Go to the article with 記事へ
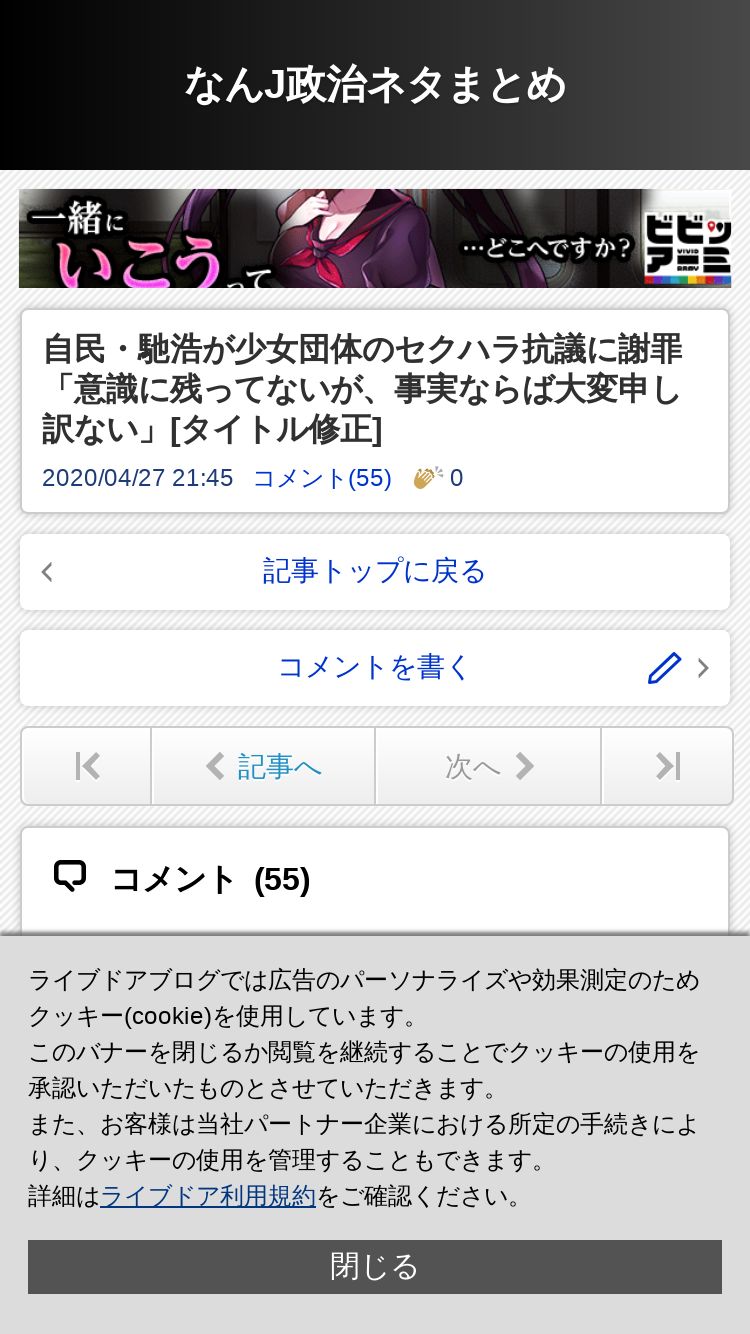The image size is (750, 1334). point(263,766)
